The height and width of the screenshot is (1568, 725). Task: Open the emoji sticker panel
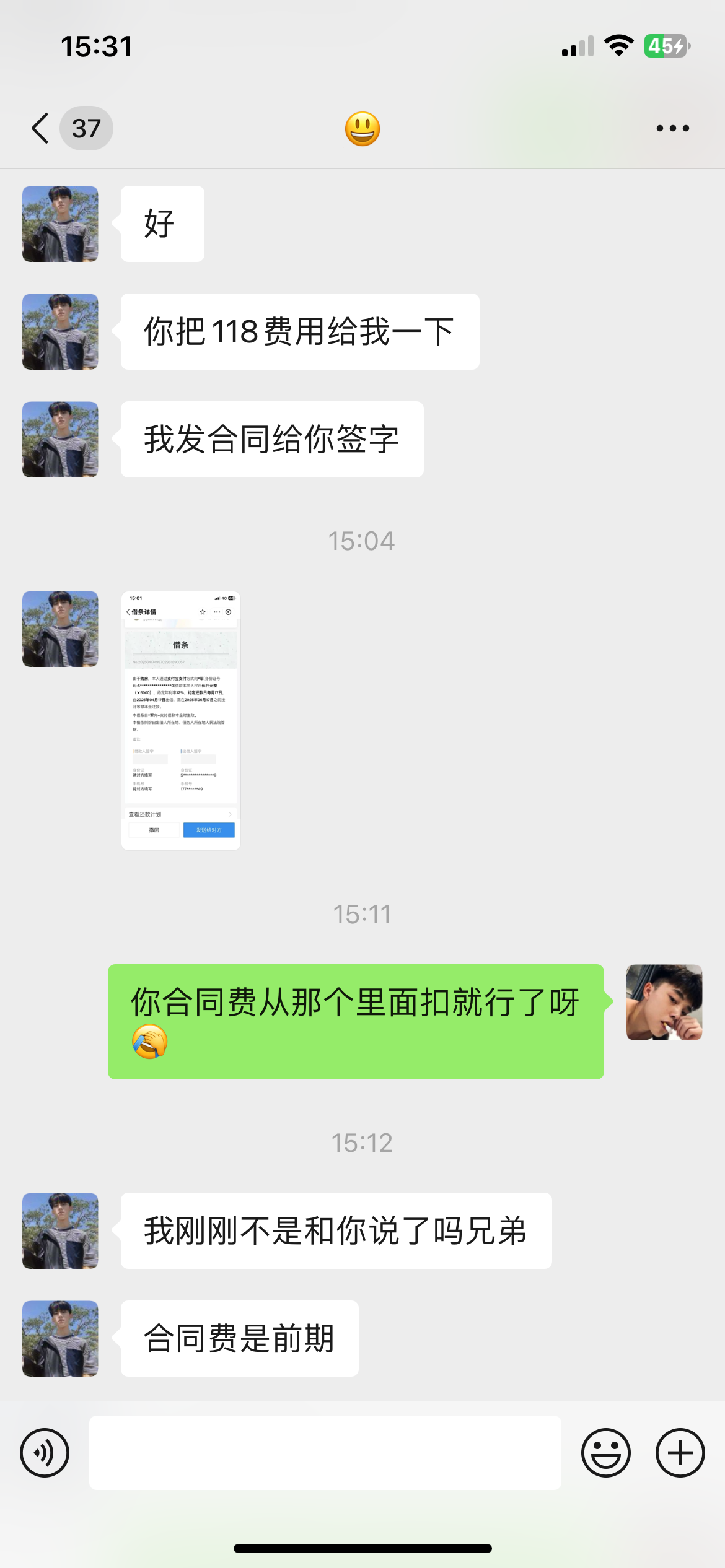[x=605, y=1452]
